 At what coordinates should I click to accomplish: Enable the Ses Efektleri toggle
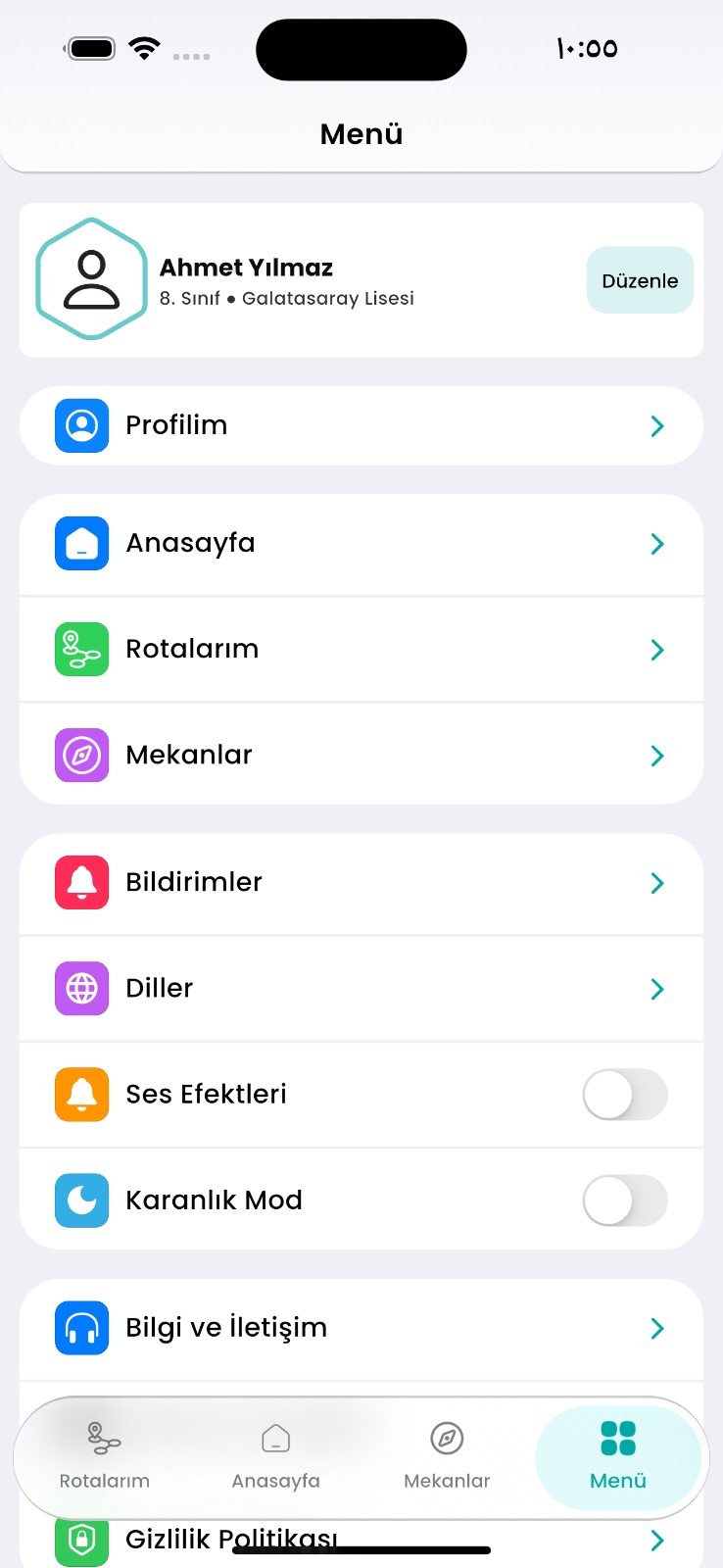[x=625, y=1095]
